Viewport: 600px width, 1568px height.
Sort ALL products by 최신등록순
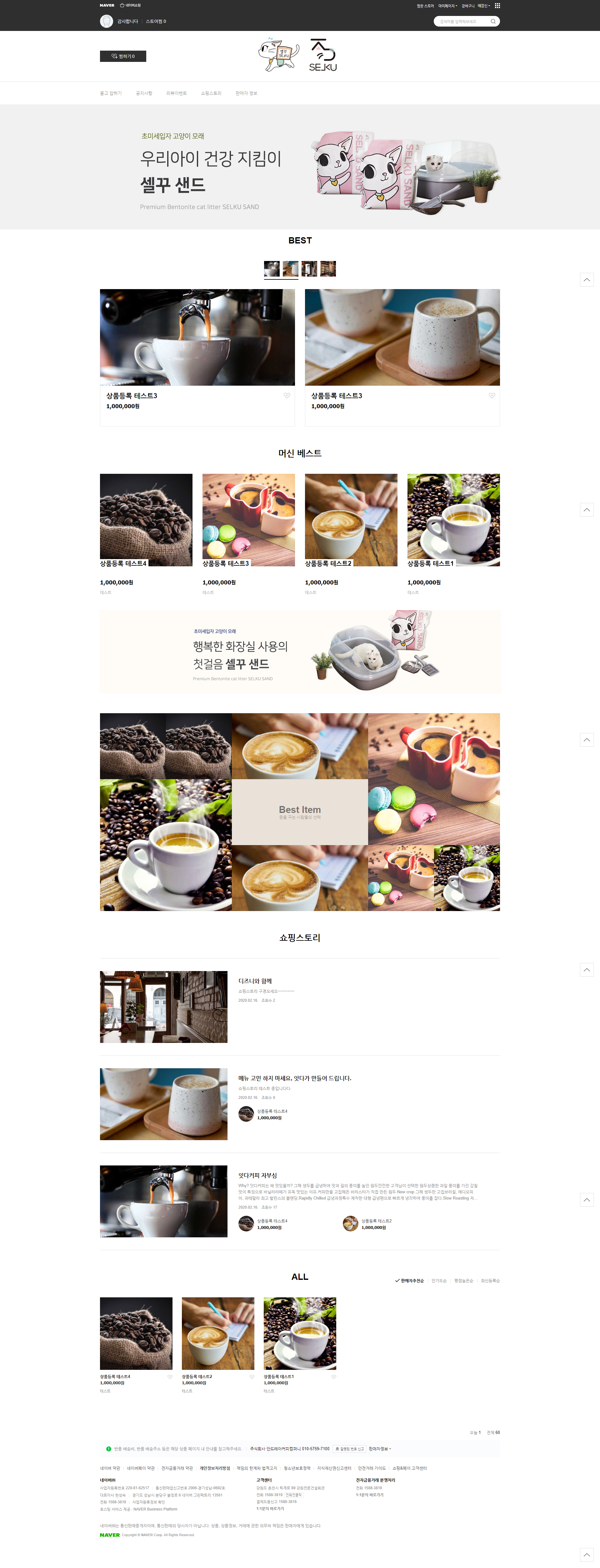click(x=490, y=1281)
